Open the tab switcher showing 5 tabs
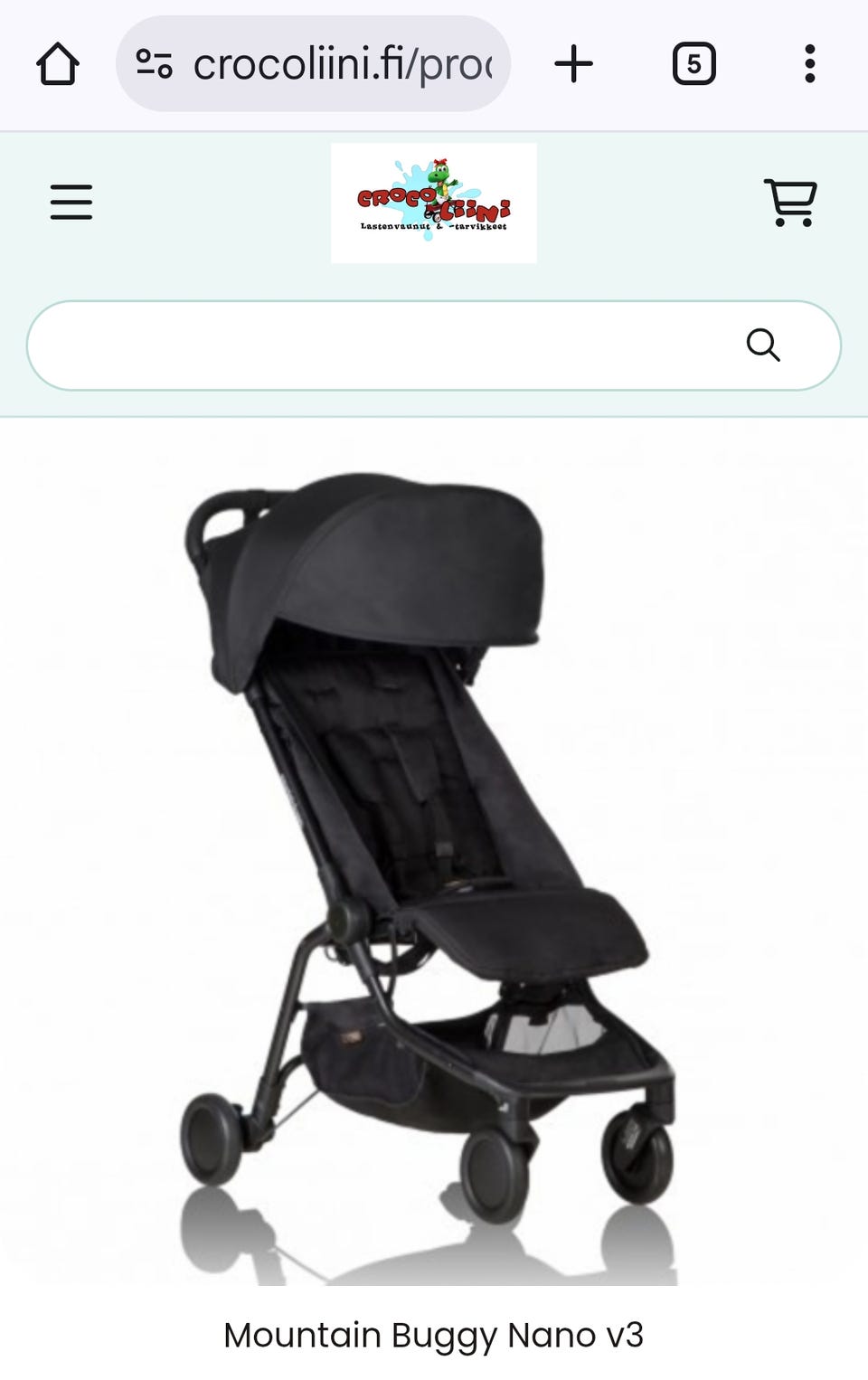Viewport: 868px width, 1380px height. (693, 64)
